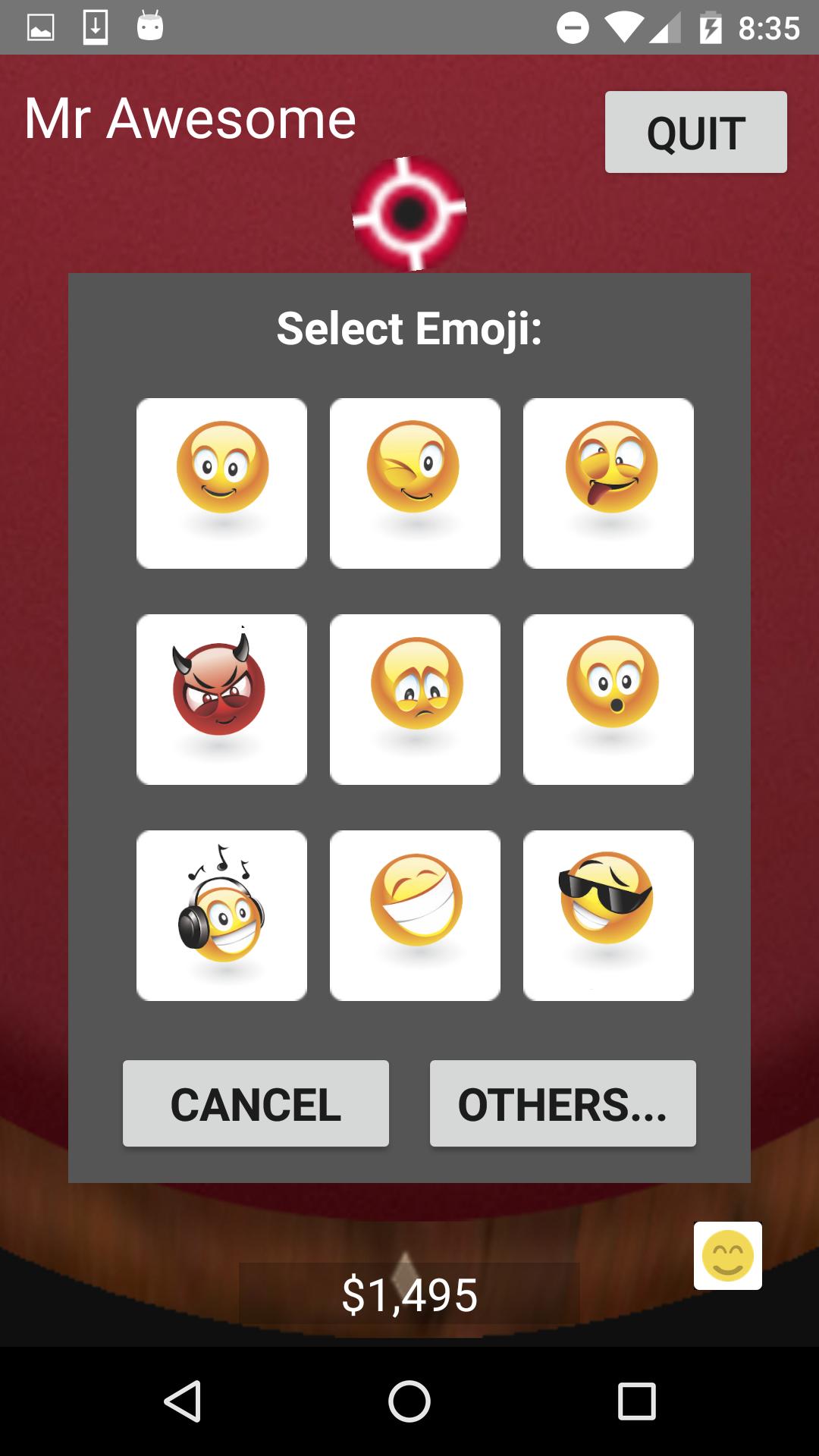Quit the game
This screenshot has height=1456, width=819.
695,132
